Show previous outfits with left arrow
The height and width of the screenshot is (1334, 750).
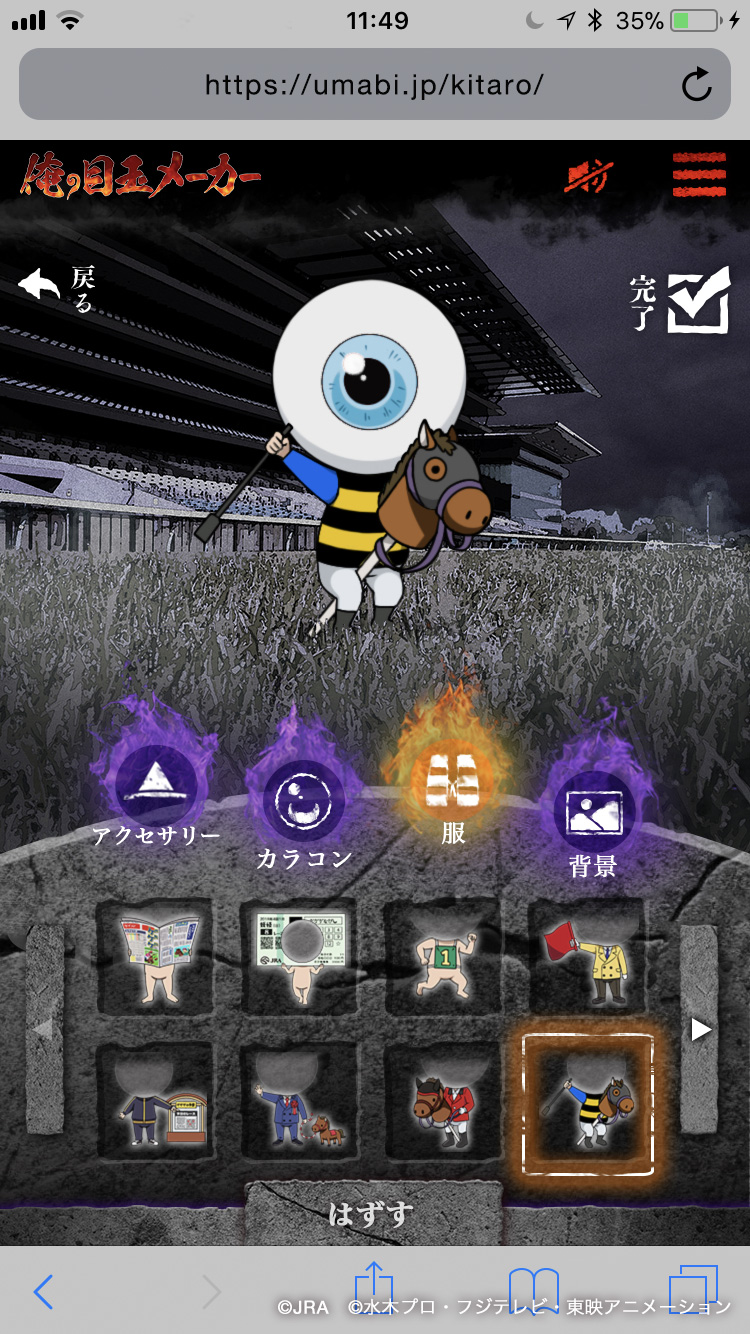[43, 1029]
